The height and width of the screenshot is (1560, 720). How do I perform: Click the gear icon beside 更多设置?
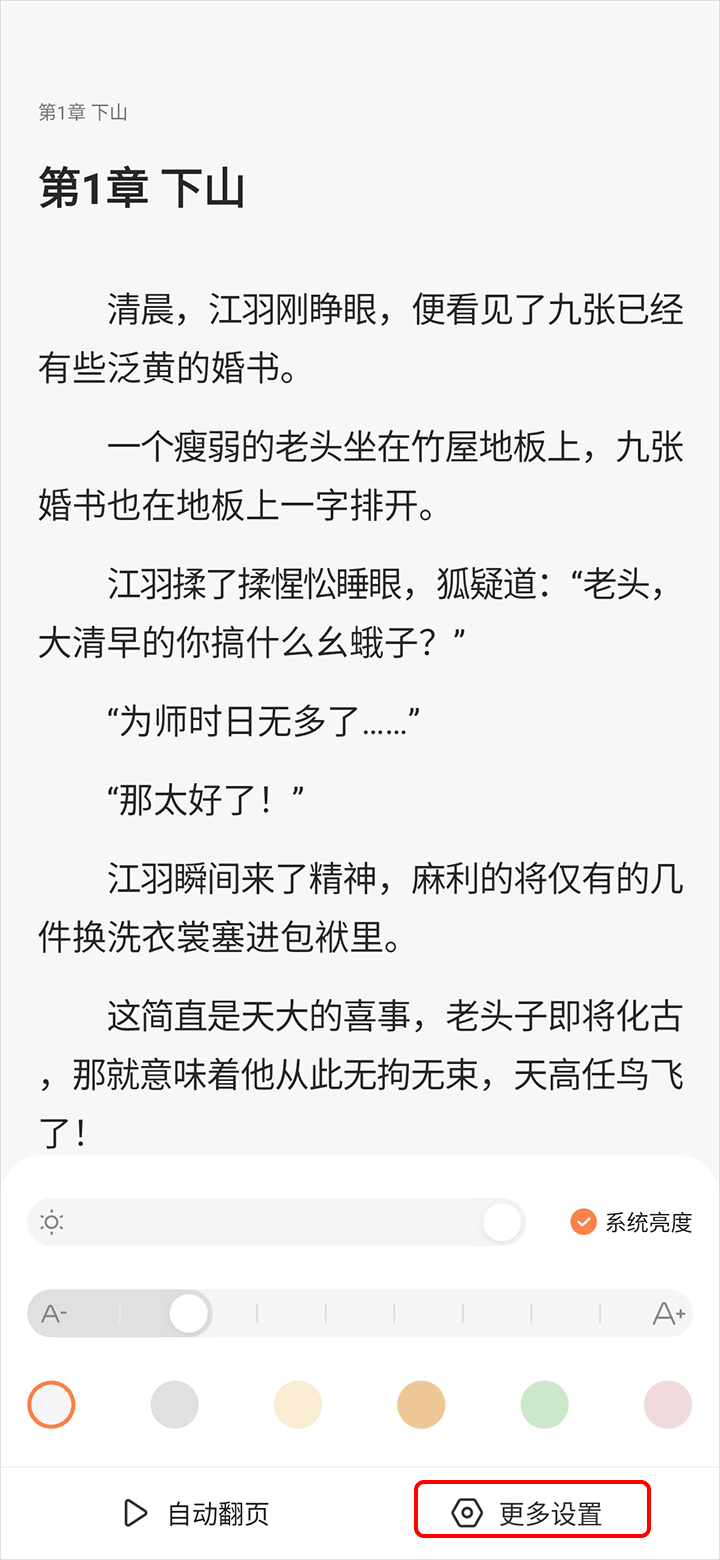[x=466, y=1514]
